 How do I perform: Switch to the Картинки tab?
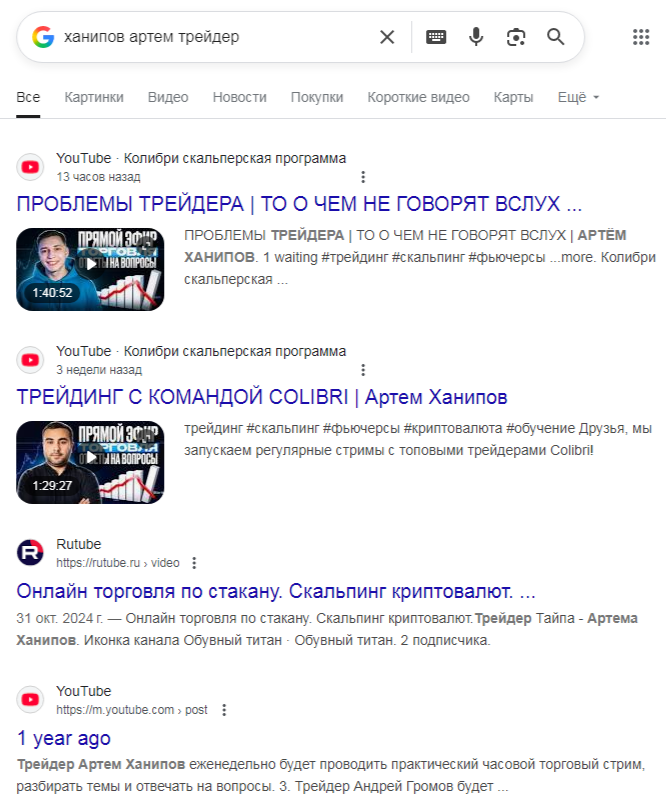pyautogui.click(x=94, y=97)
